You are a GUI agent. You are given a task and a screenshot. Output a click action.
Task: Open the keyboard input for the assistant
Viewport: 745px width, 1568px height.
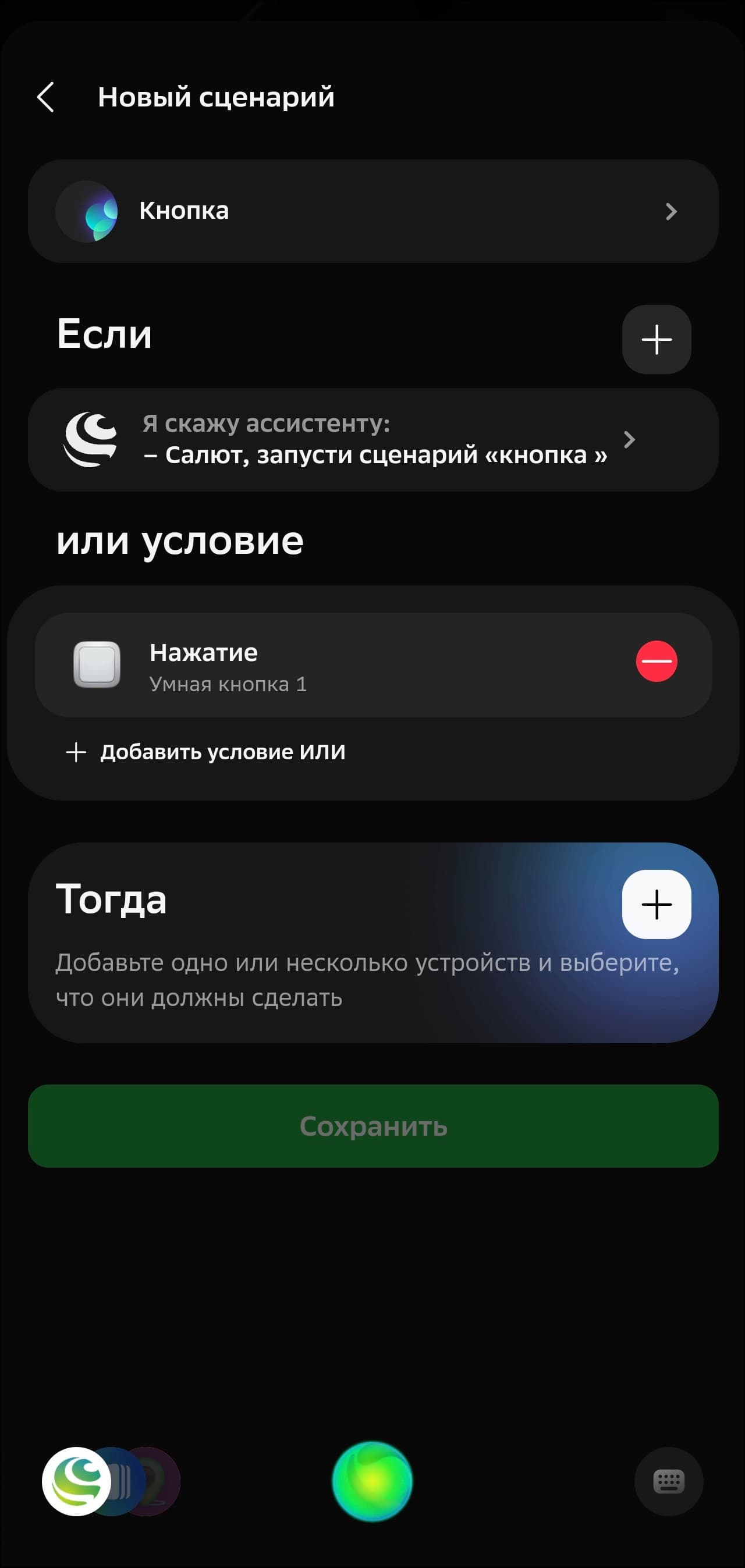[668, 1481]
